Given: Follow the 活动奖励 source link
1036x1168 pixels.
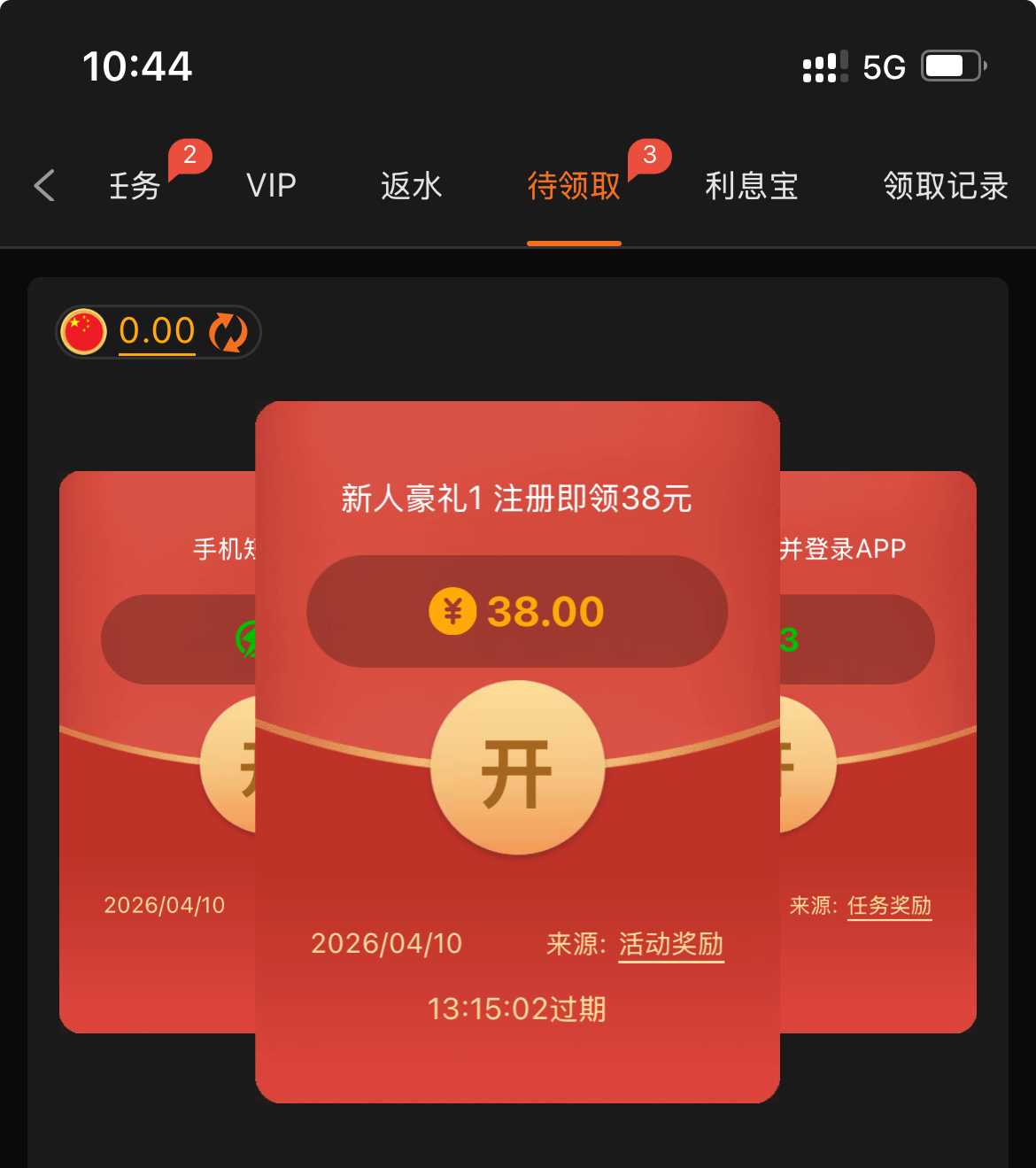Looking at the screenshot, I should point(670,944).
